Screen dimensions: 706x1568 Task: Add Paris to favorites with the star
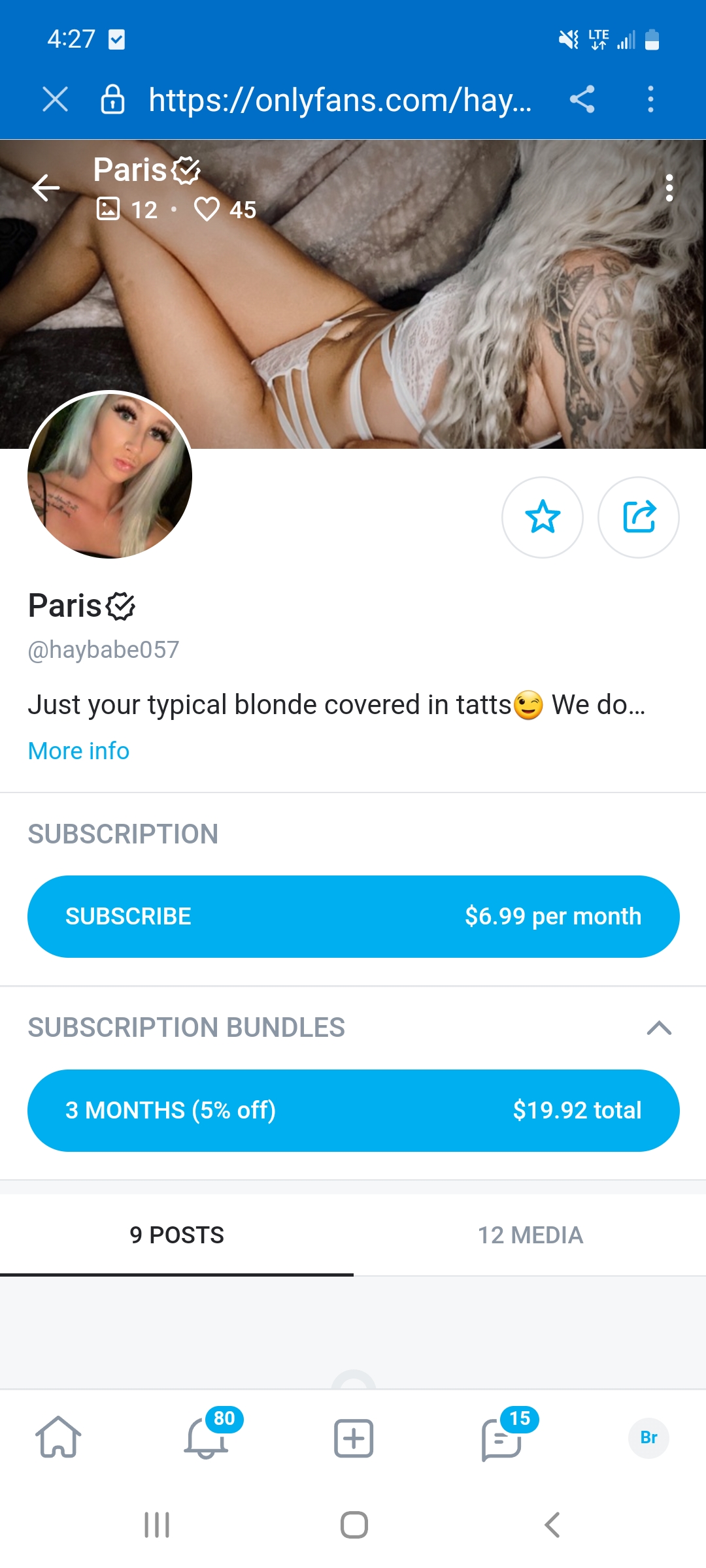click(x=542, y=517)
